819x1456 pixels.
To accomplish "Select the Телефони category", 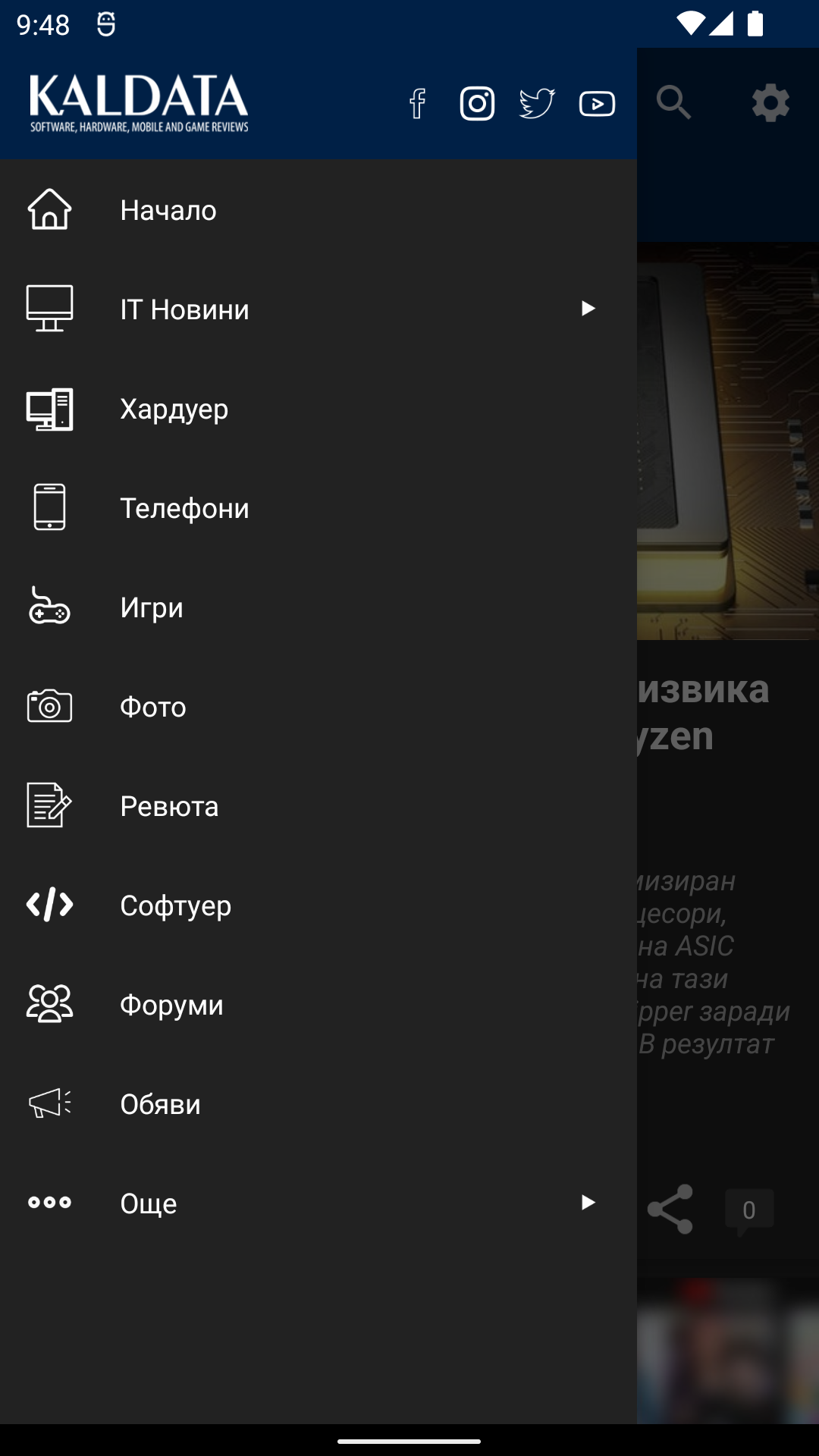I will (x=184, y=508).
